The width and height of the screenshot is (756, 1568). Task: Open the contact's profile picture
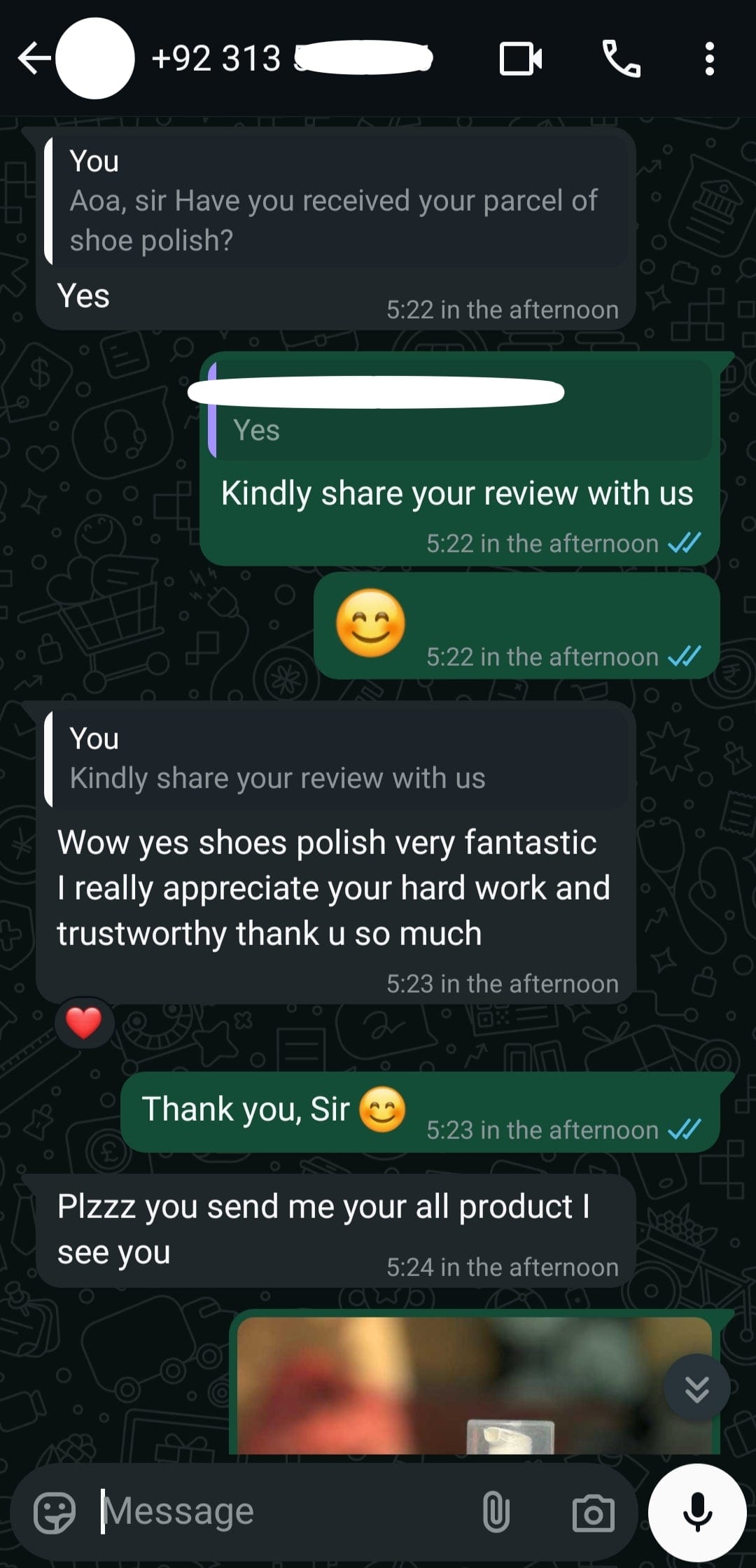pyautogui.click(x=94, y=58)
